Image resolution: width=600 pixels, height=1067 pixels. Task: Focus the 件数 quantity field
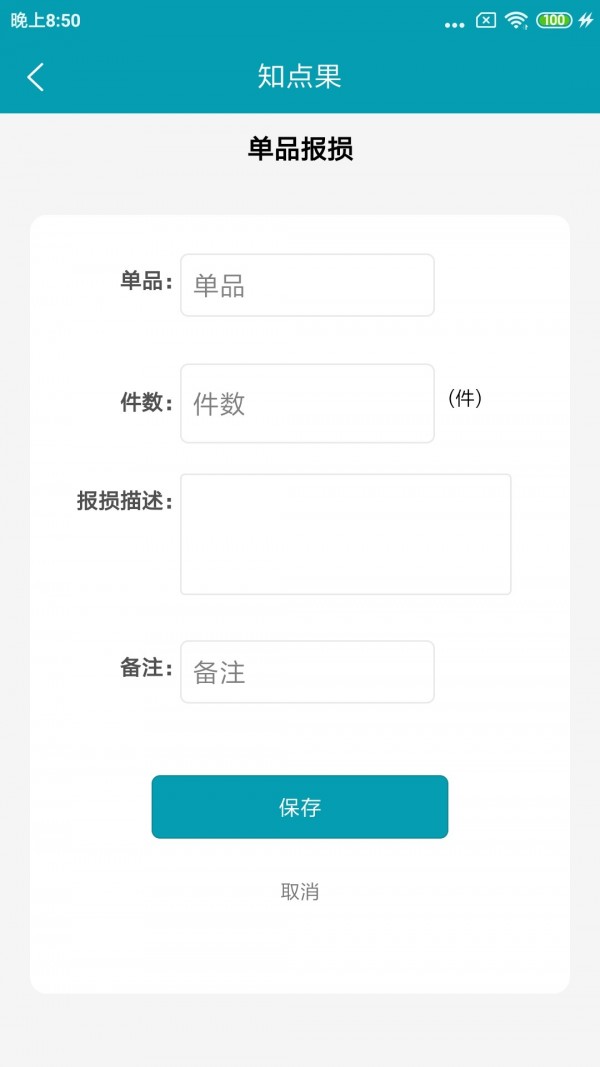click(x=307, y=404)
